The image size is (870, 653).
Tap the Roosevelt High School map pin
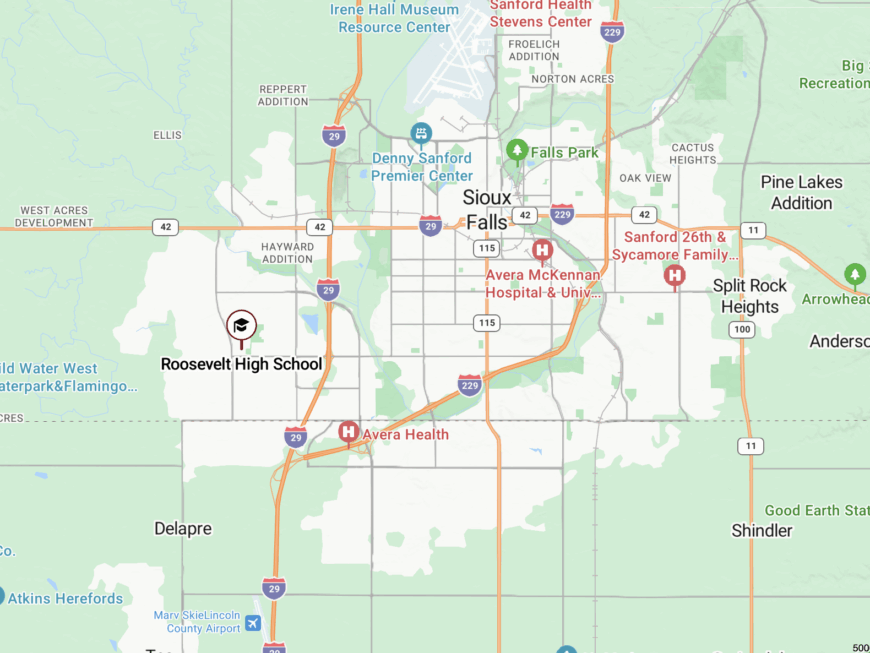(241, 326)
